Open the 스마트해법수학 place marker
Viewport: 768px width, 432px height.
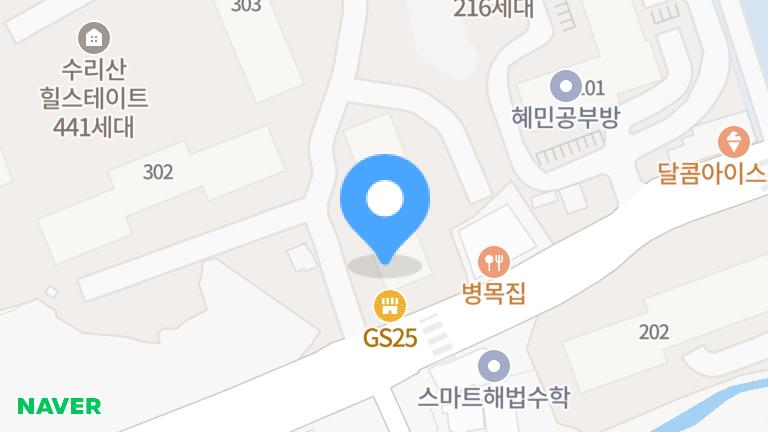(494, 366)
